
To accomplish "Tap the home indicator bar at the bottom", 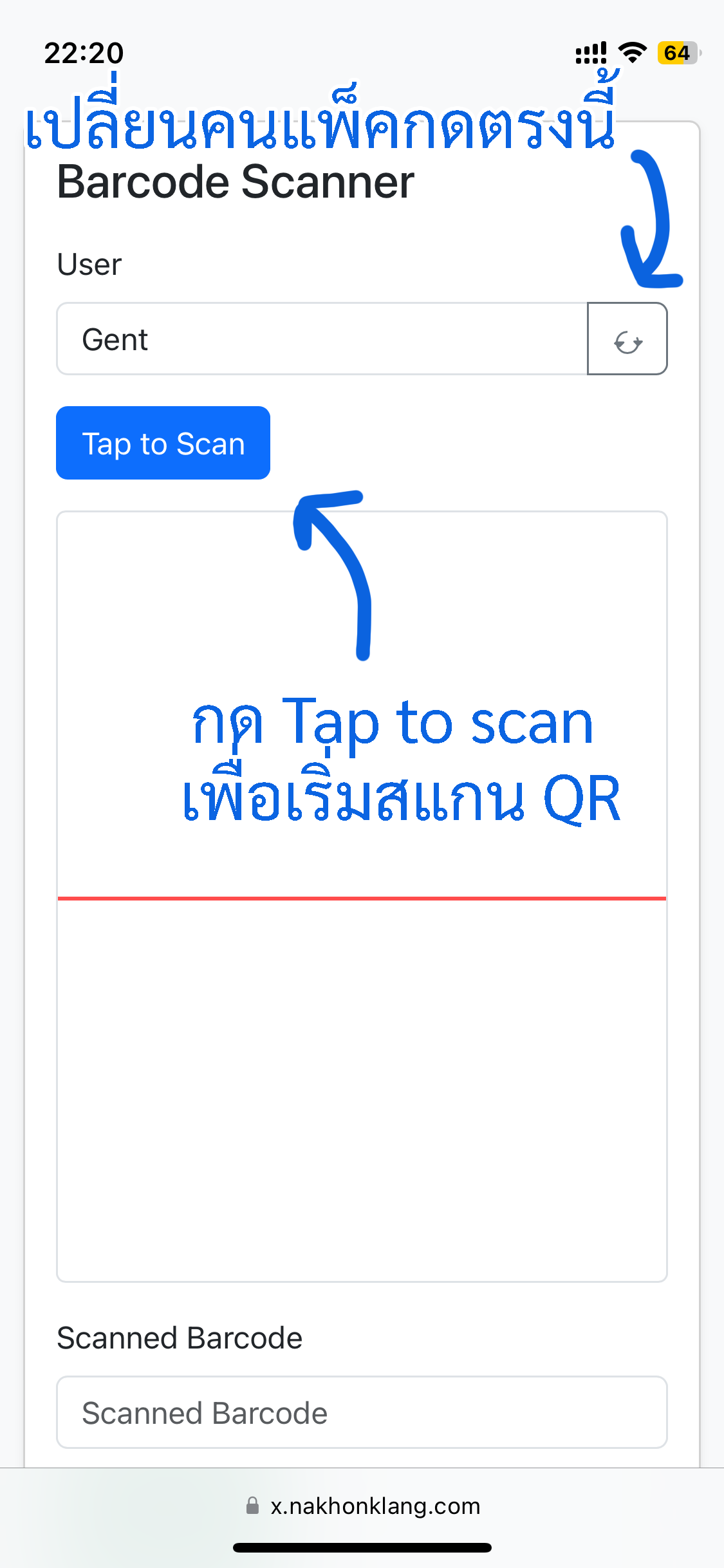I will pos(362,1548).
